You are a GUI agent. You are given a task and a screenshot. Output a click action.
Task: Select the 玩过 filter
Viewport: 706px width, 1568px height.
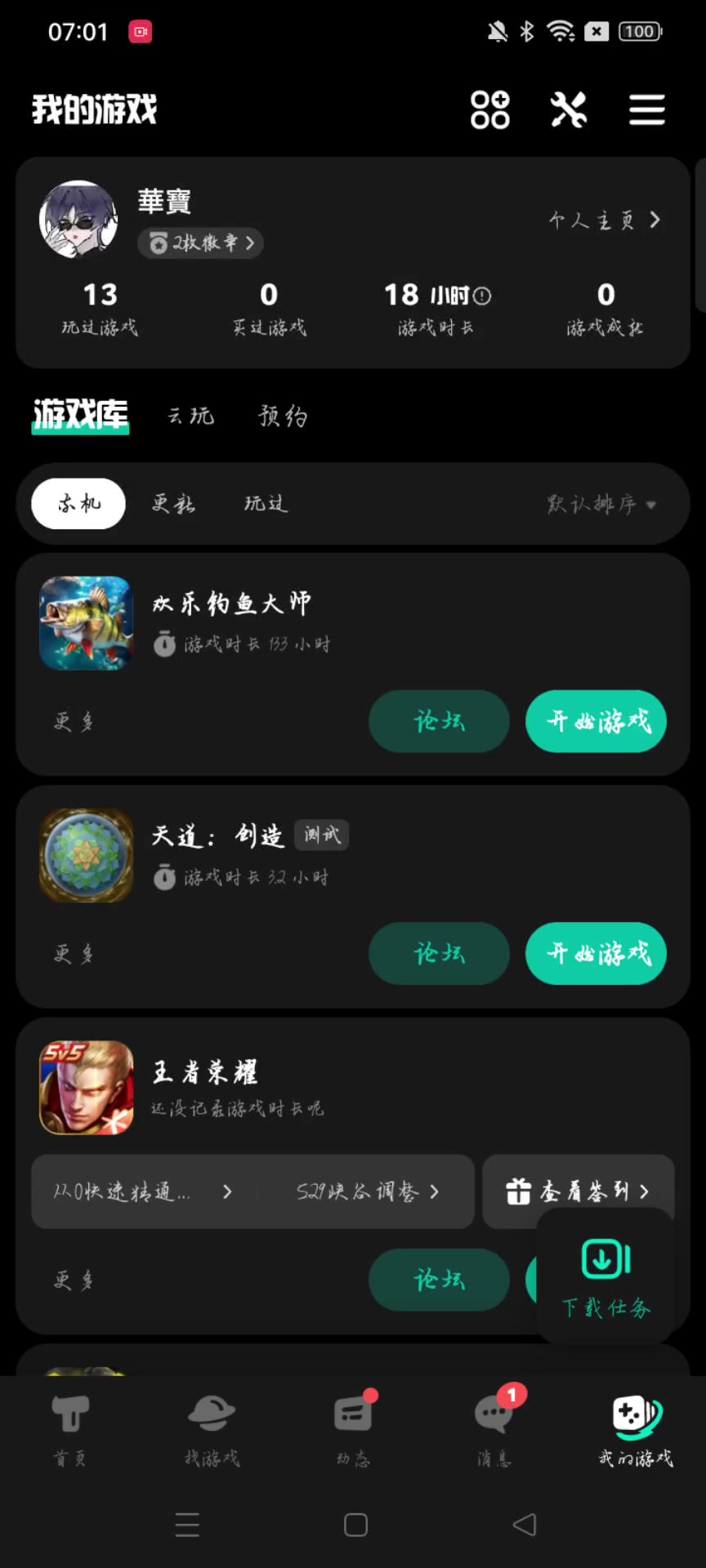266,504
